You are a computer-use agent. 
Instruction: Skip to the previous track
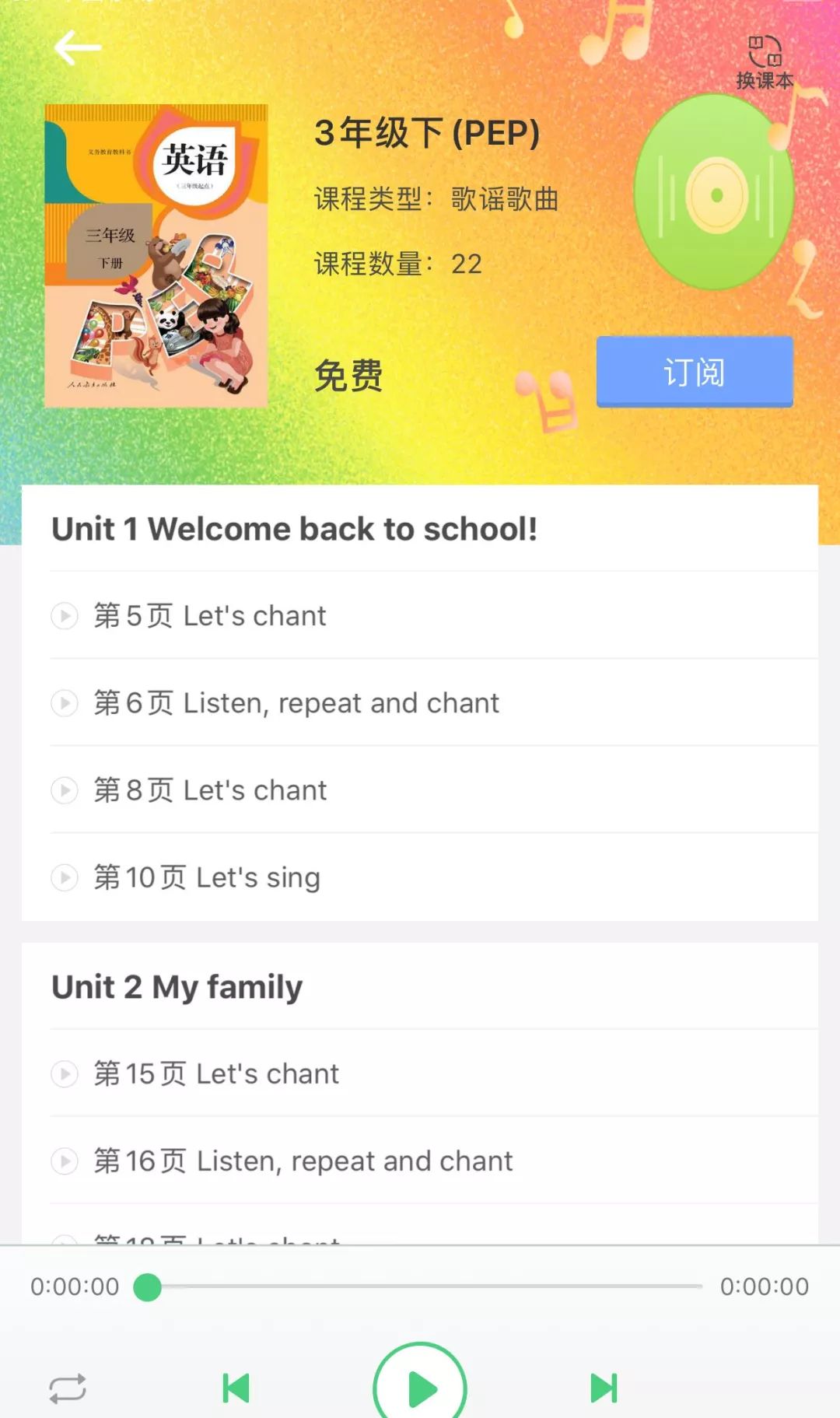[x=236, y=1388]
